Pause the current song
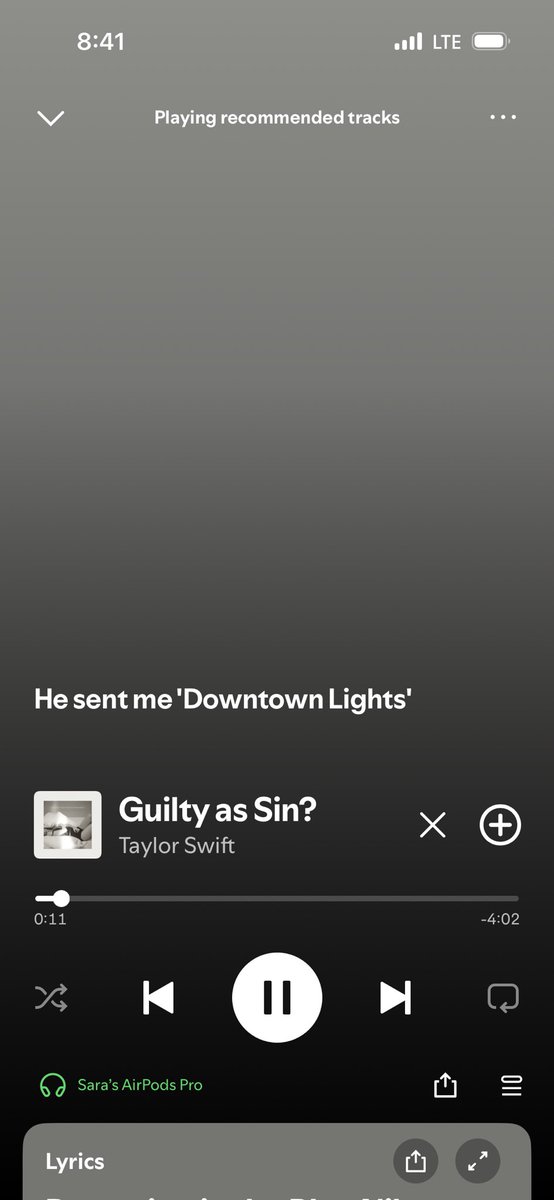 [x=277, y=997]
